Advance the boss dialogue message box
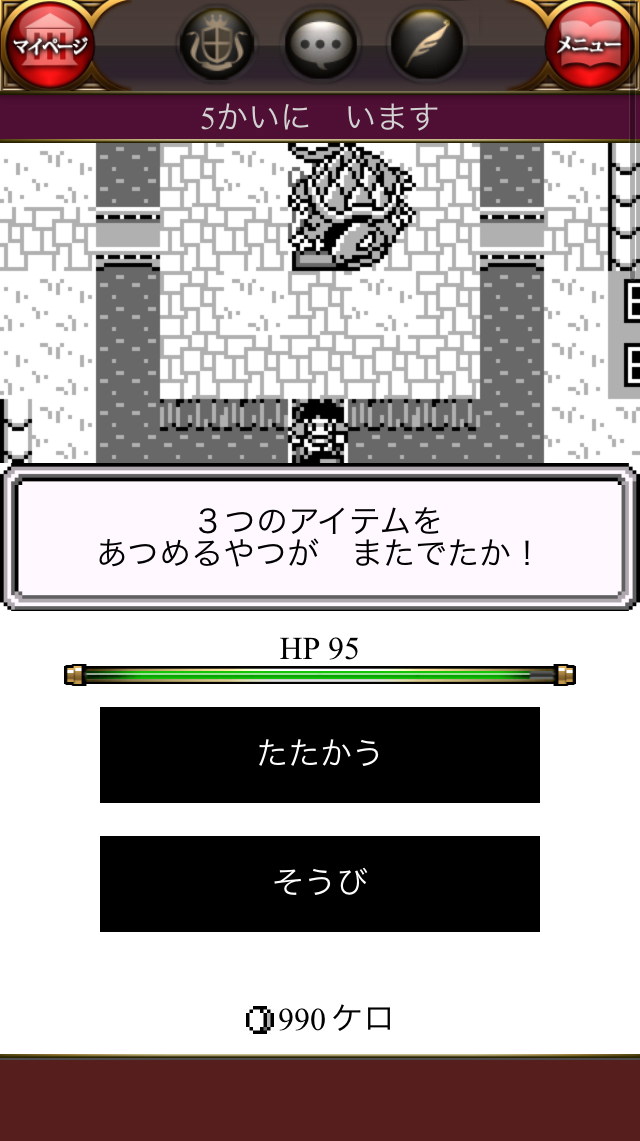This screenshot has height=1141, width=640. (x=320, y=537)
